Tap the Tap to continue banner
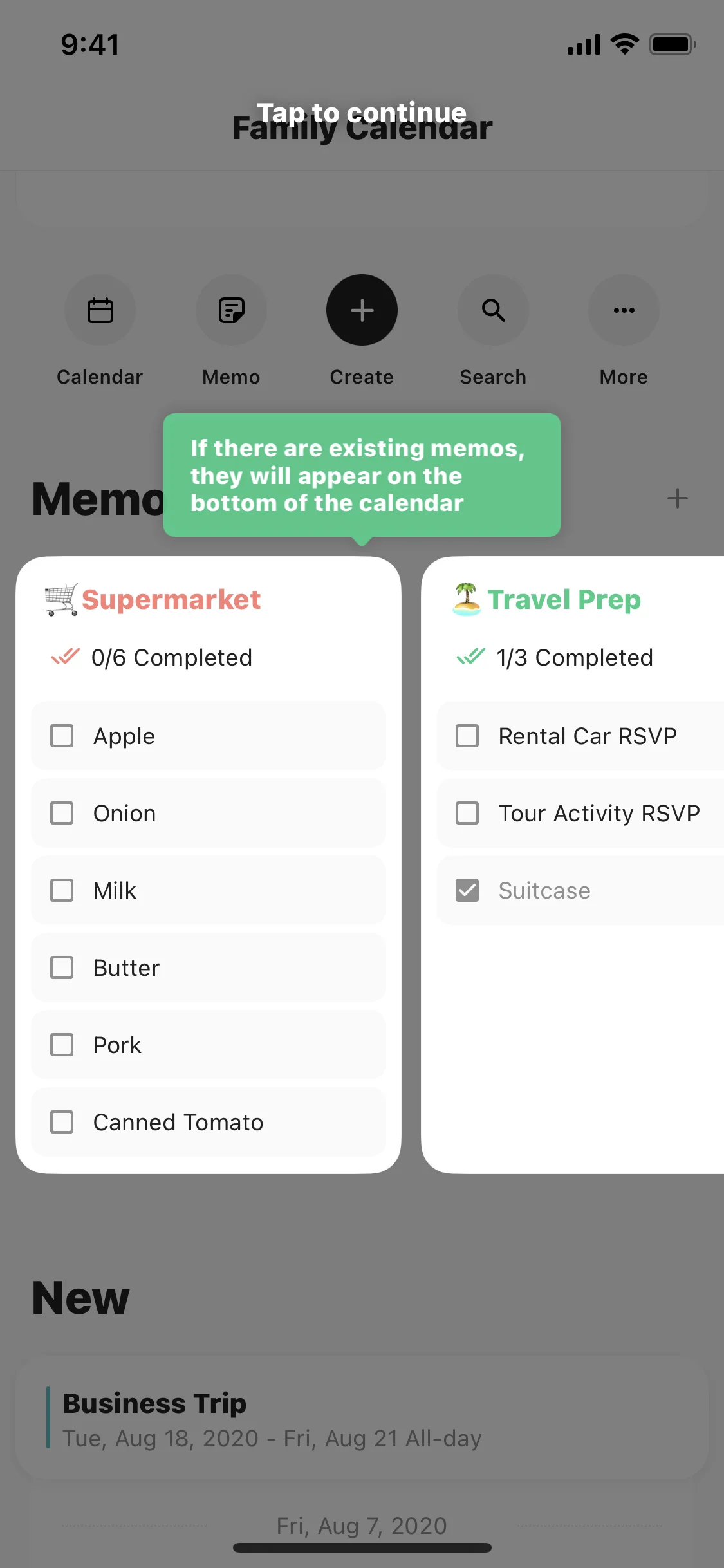724x1568 pixels. [x=362, y=112]
